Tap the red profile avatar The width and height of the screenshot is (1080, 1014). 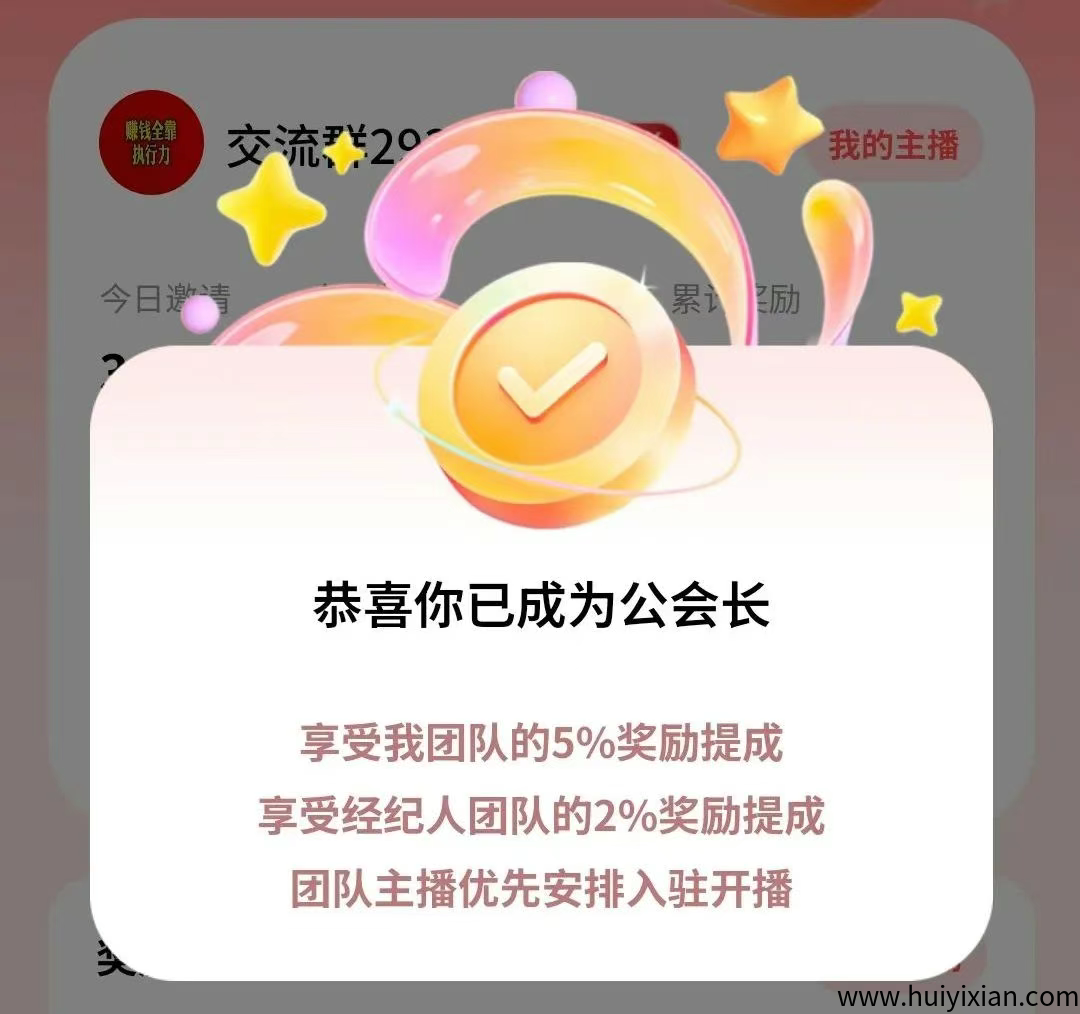(x=151, y=143)
